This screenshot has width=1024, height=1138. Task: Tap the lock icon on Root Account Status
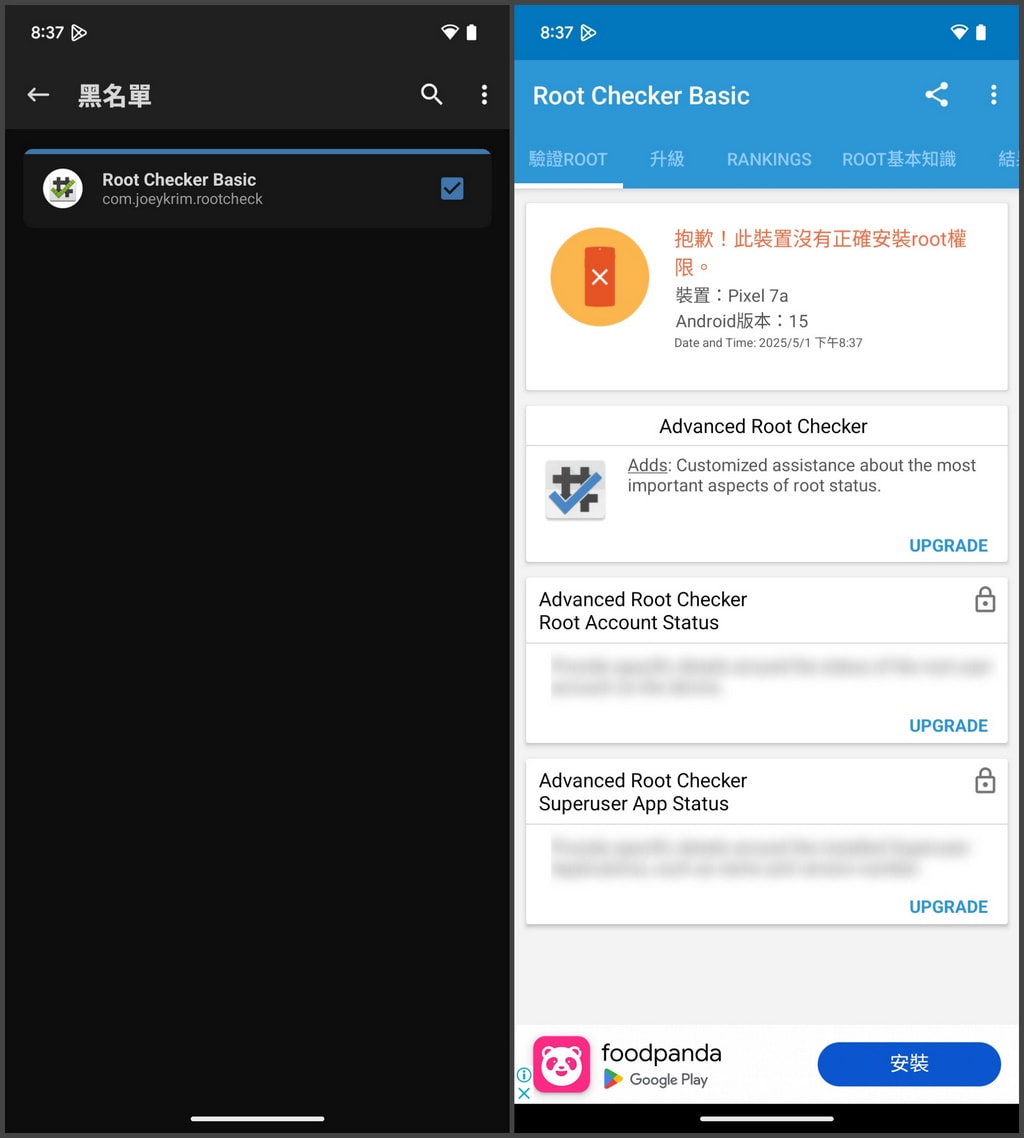pos(985,600)
